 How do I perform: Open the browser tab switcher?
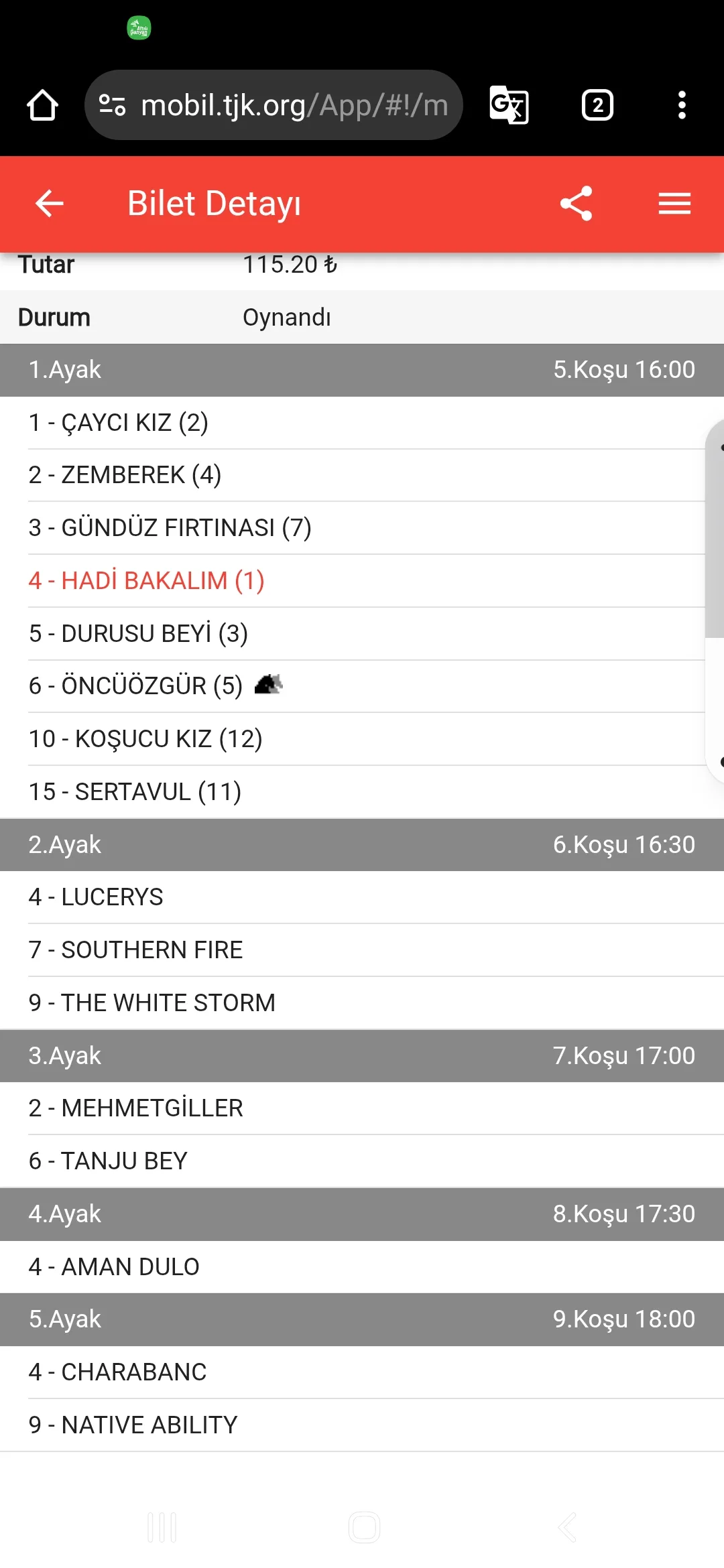[597, 105]
